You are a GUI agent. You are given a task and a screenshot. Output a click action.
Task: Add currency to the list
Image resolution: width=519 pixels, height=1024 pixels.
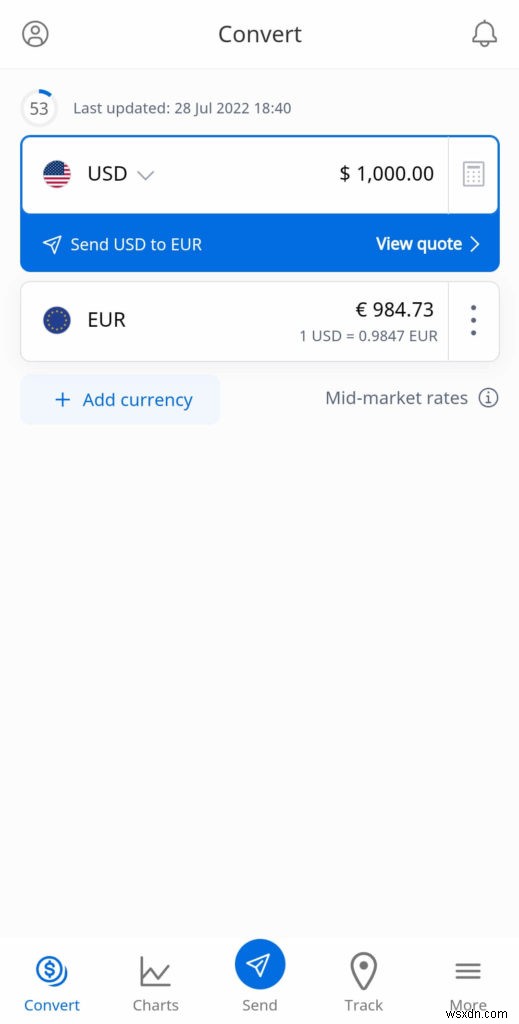coord(120,400)
